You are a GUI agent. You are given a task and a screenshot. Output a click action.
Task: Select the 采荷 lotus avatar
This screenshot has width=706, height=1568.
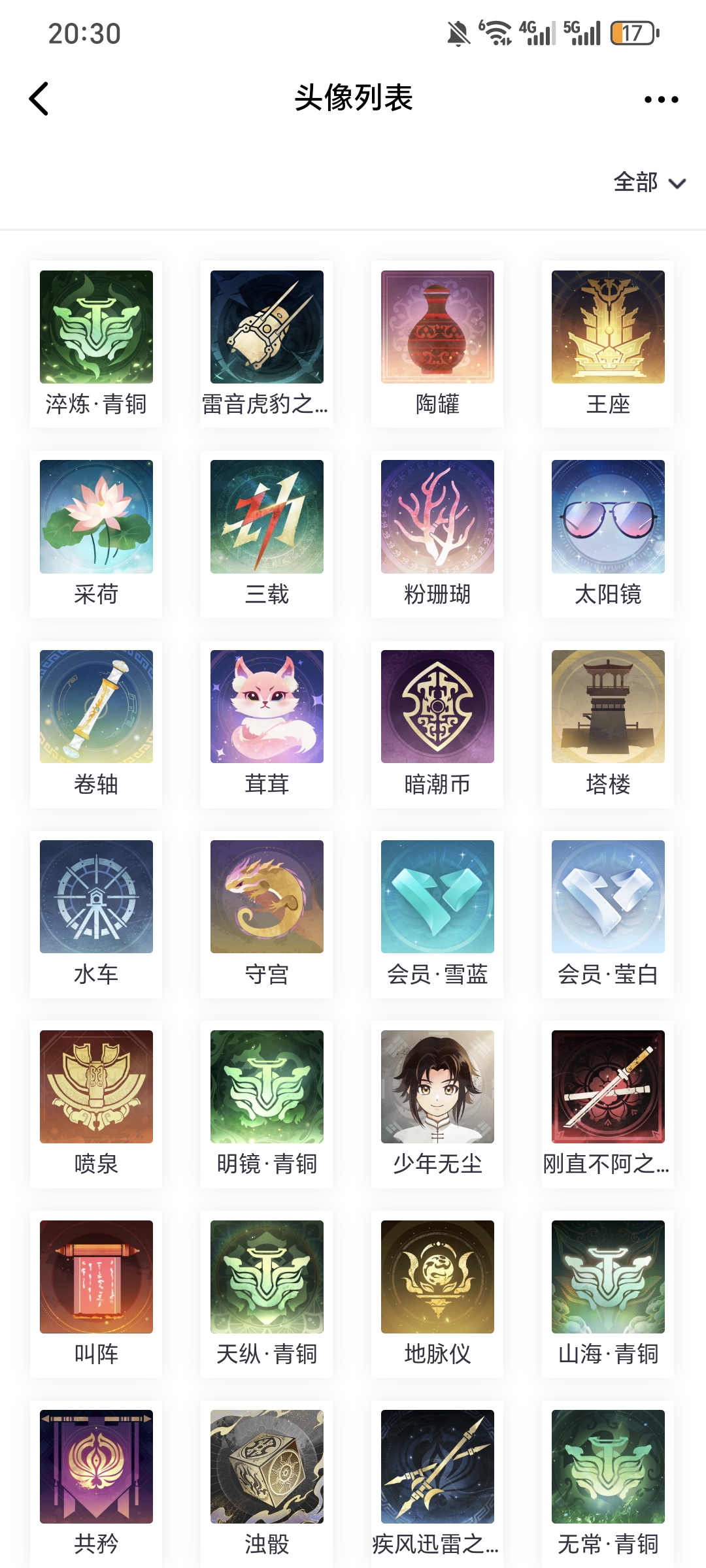[x=96, y=517]
